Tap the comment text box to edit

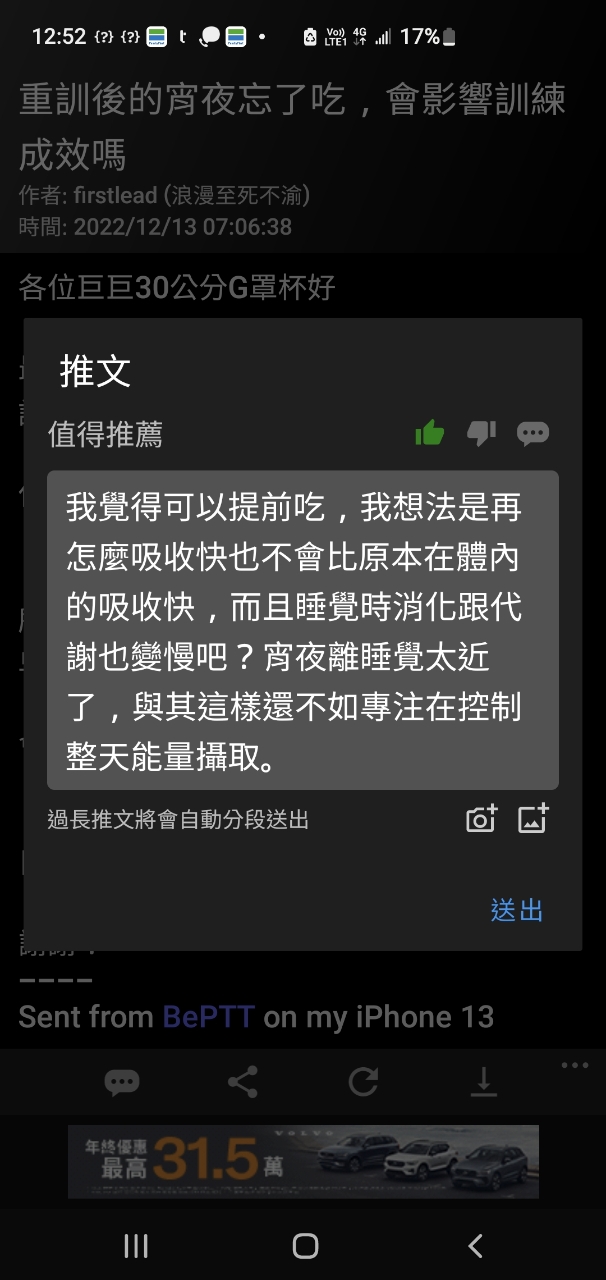pos(302,630)
